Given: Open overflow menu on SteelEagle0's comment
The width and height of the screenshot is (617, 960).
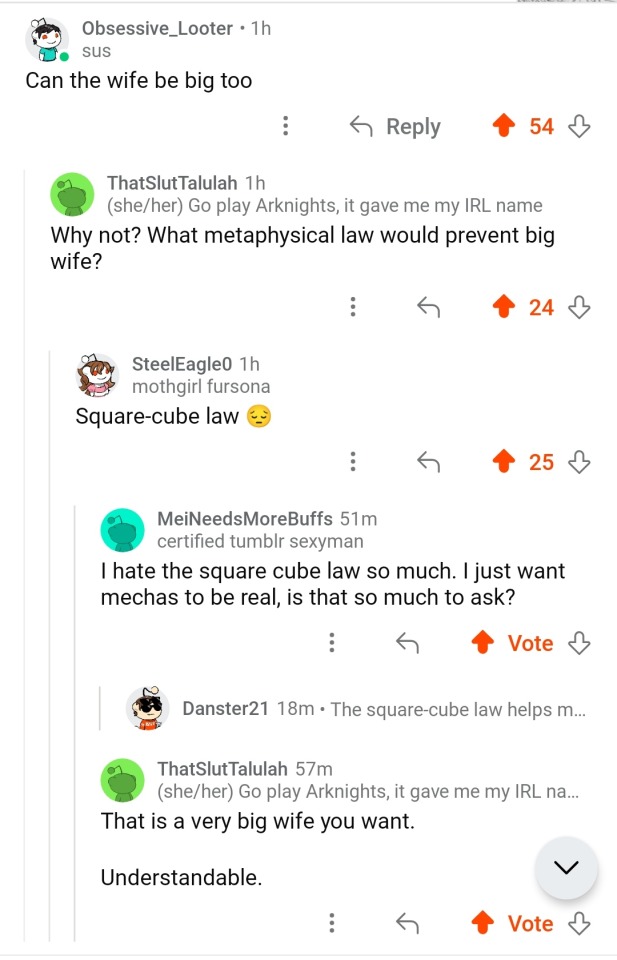Looking at the screenshot, I should coord(352,461).
